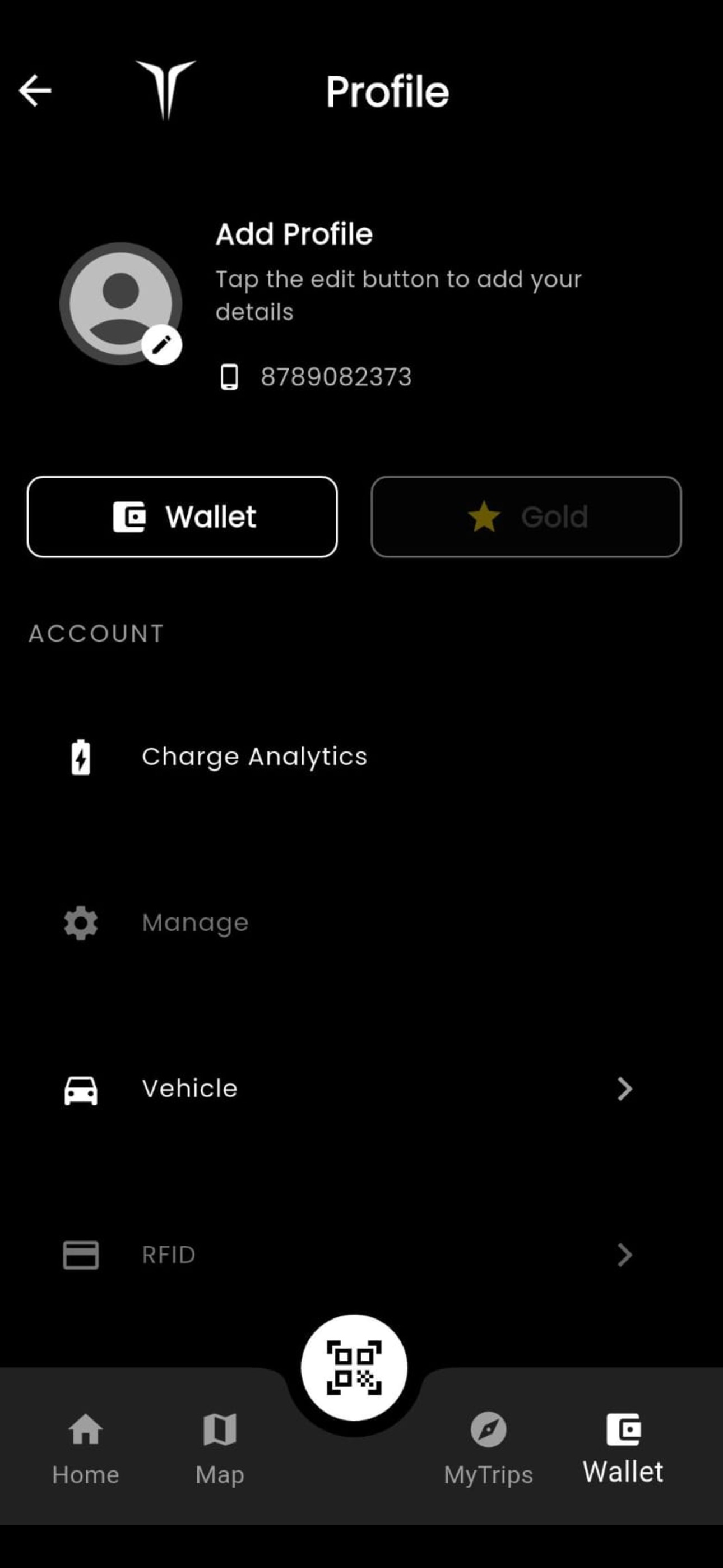Select the Gold membership button
The image size is (723, 1568).
526,517
